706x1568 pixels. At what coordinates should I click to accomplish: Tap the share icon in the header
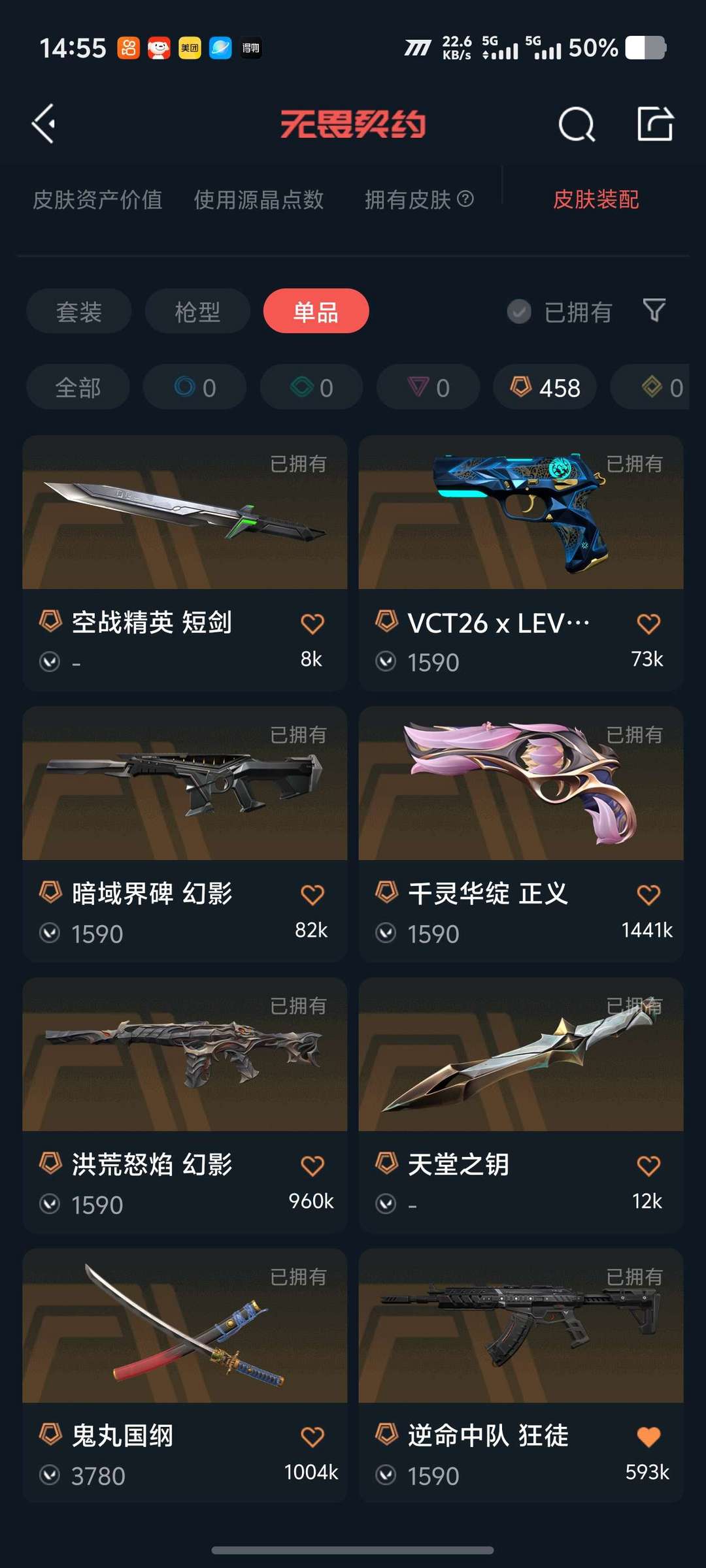(655, 123)
